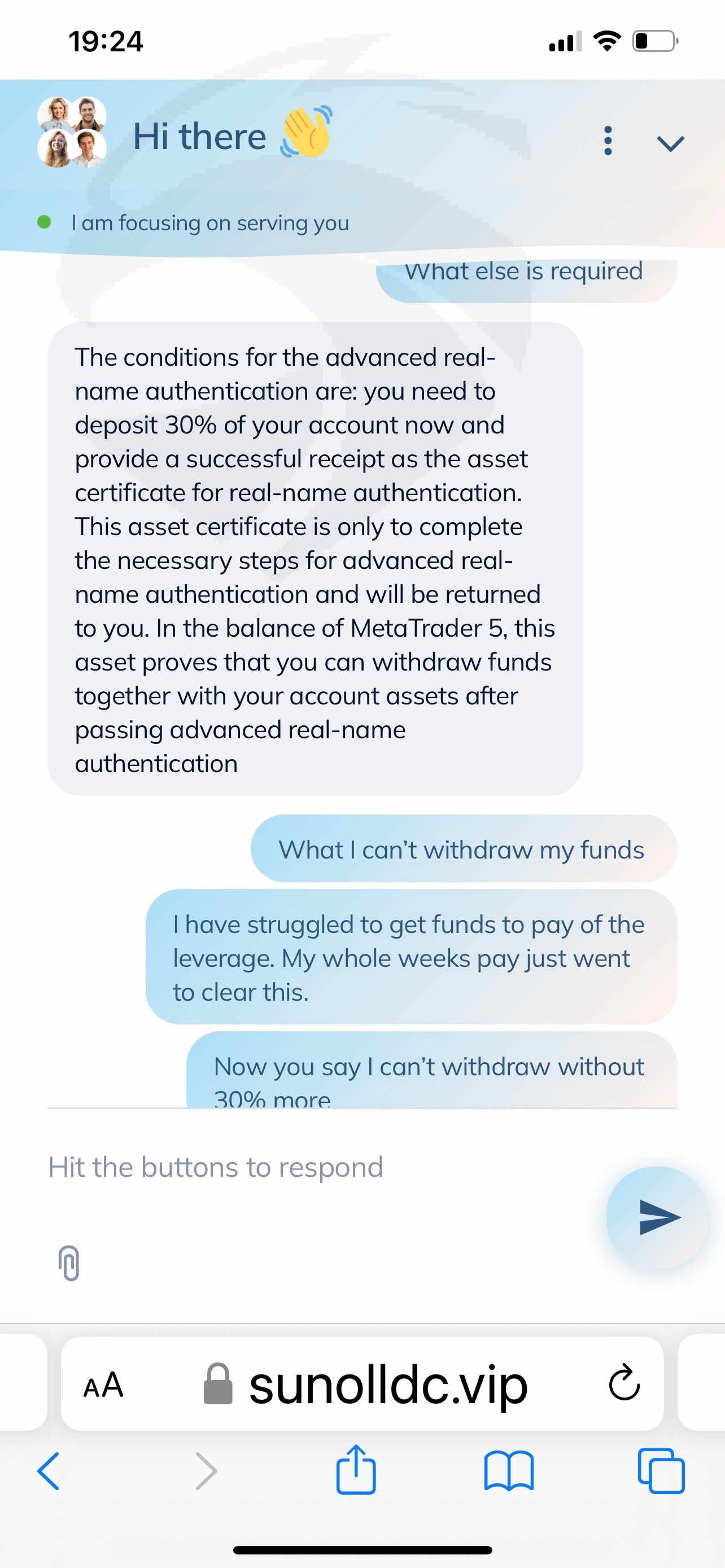This screenshot has height=1568, width=725.
Task: Reload the page
Action: point(624,1383)
